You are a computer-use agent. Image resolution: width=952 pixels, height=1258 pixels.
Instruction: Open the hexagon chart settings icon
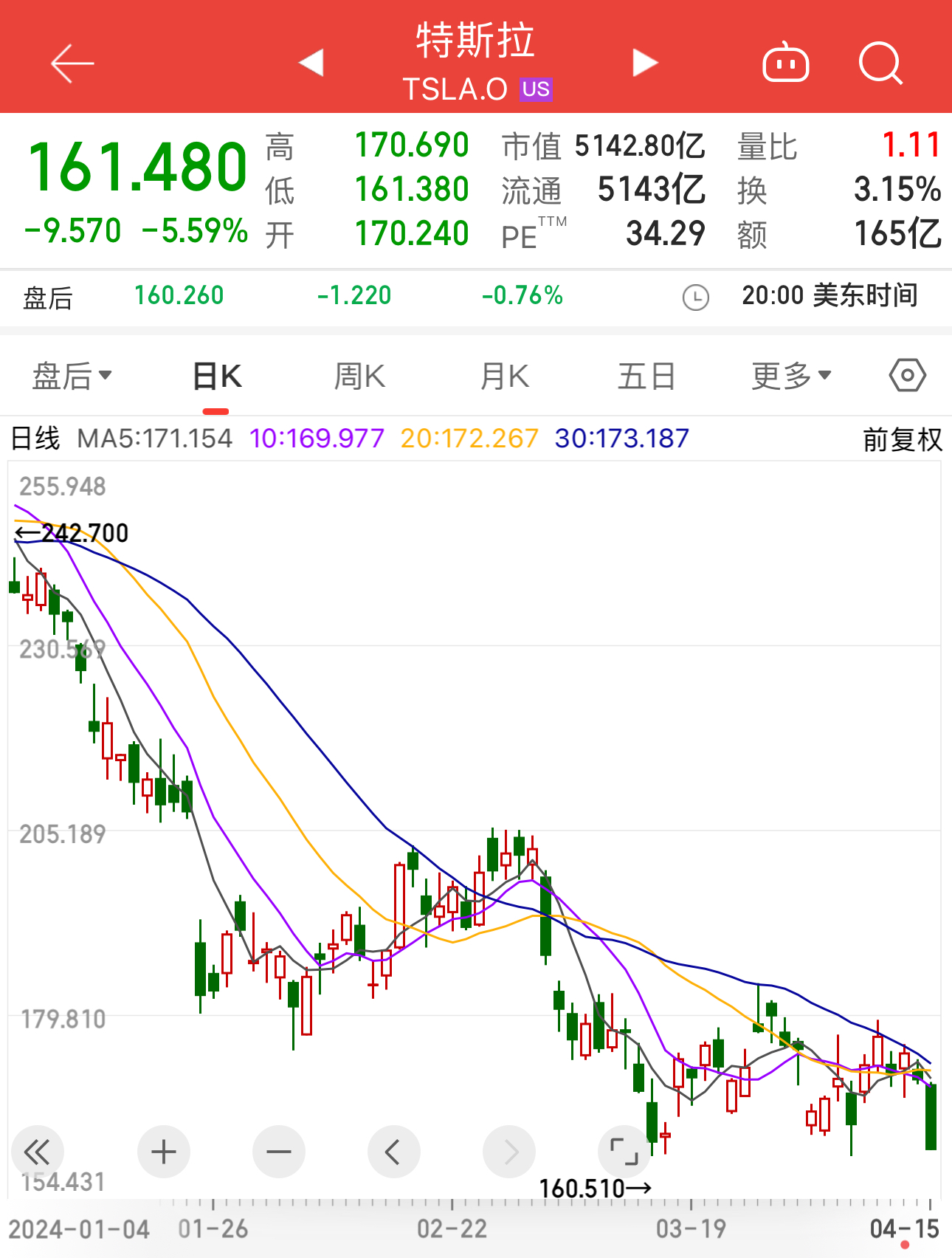click(907, 376)
